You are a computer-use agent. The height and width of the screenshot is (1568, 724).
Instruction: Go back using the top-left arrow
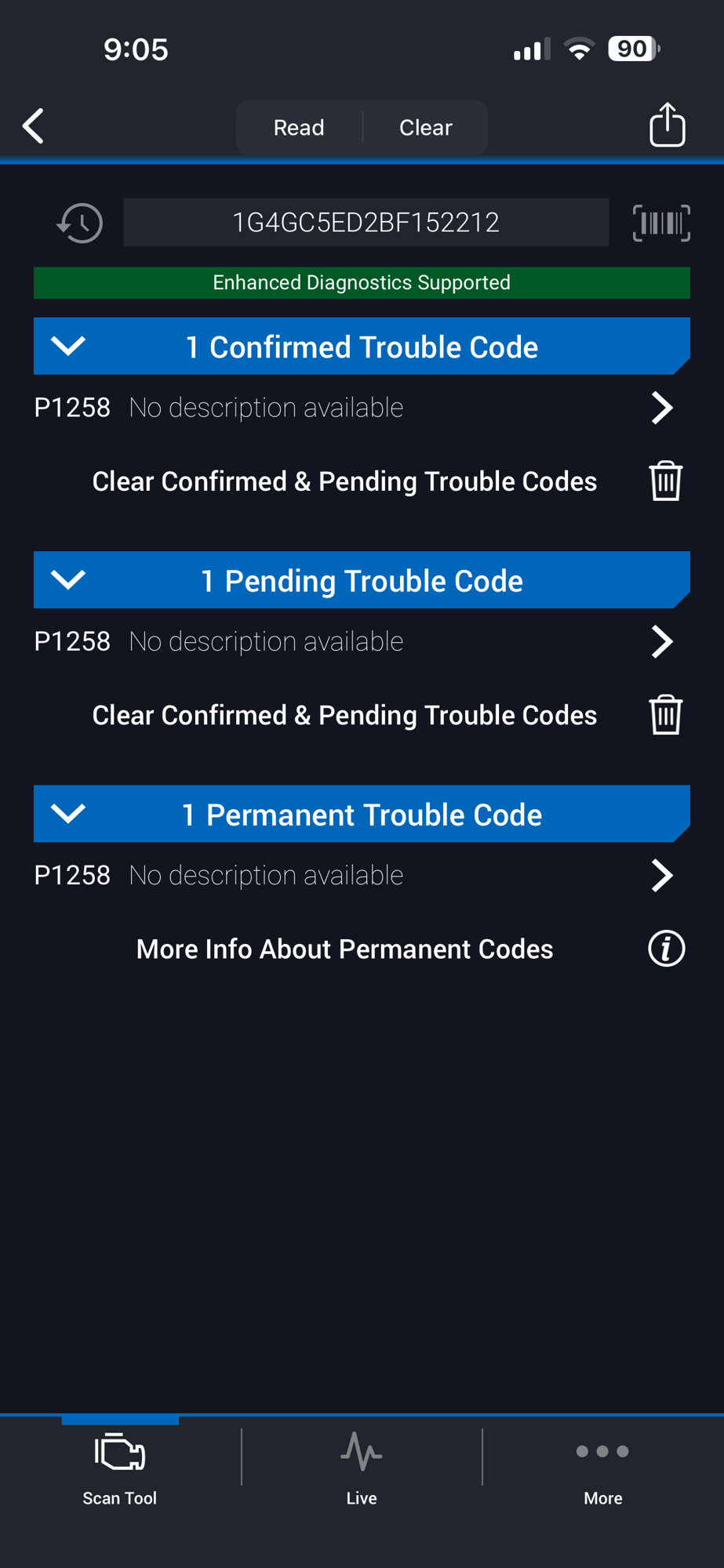pos(33,126)
